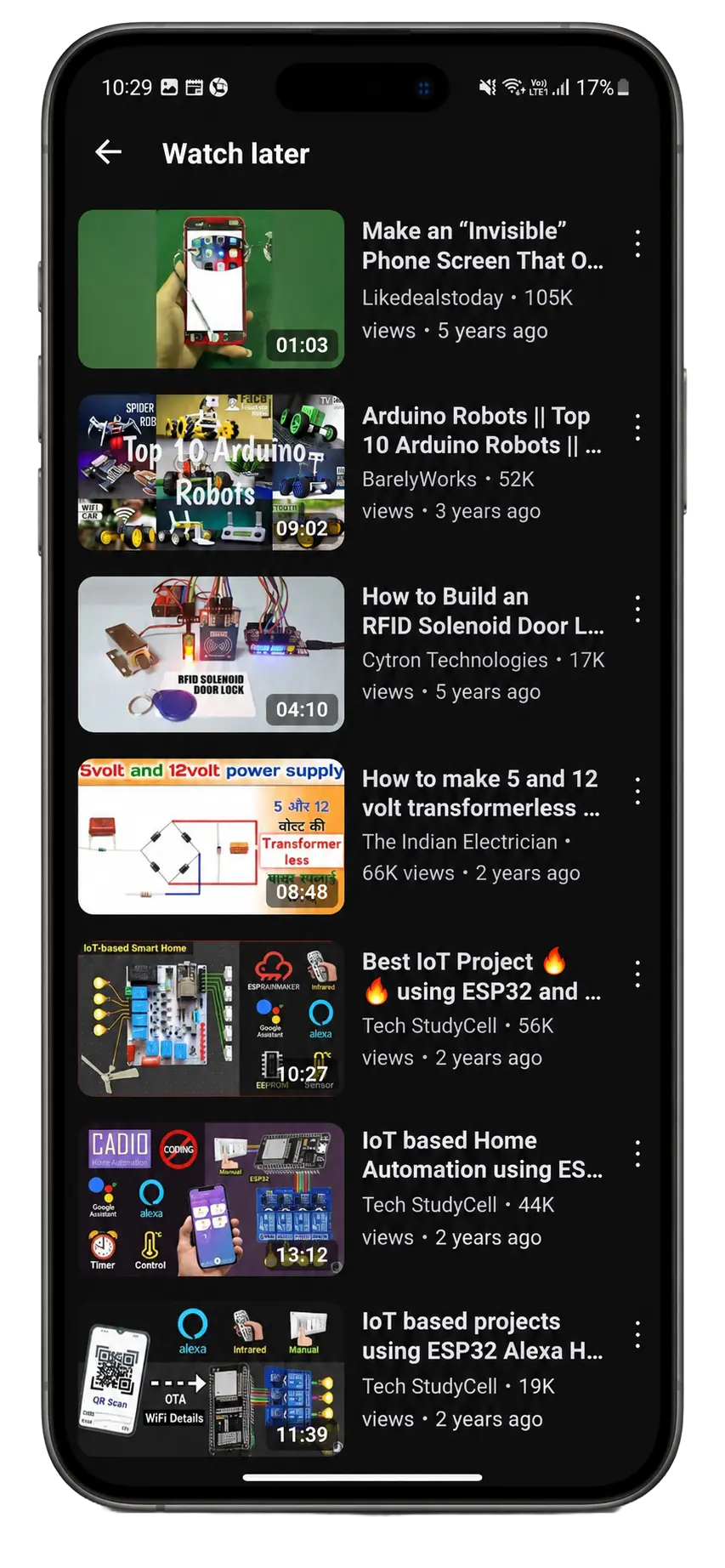Open menu for IoT based projects video

click(x=637, y=1335)
